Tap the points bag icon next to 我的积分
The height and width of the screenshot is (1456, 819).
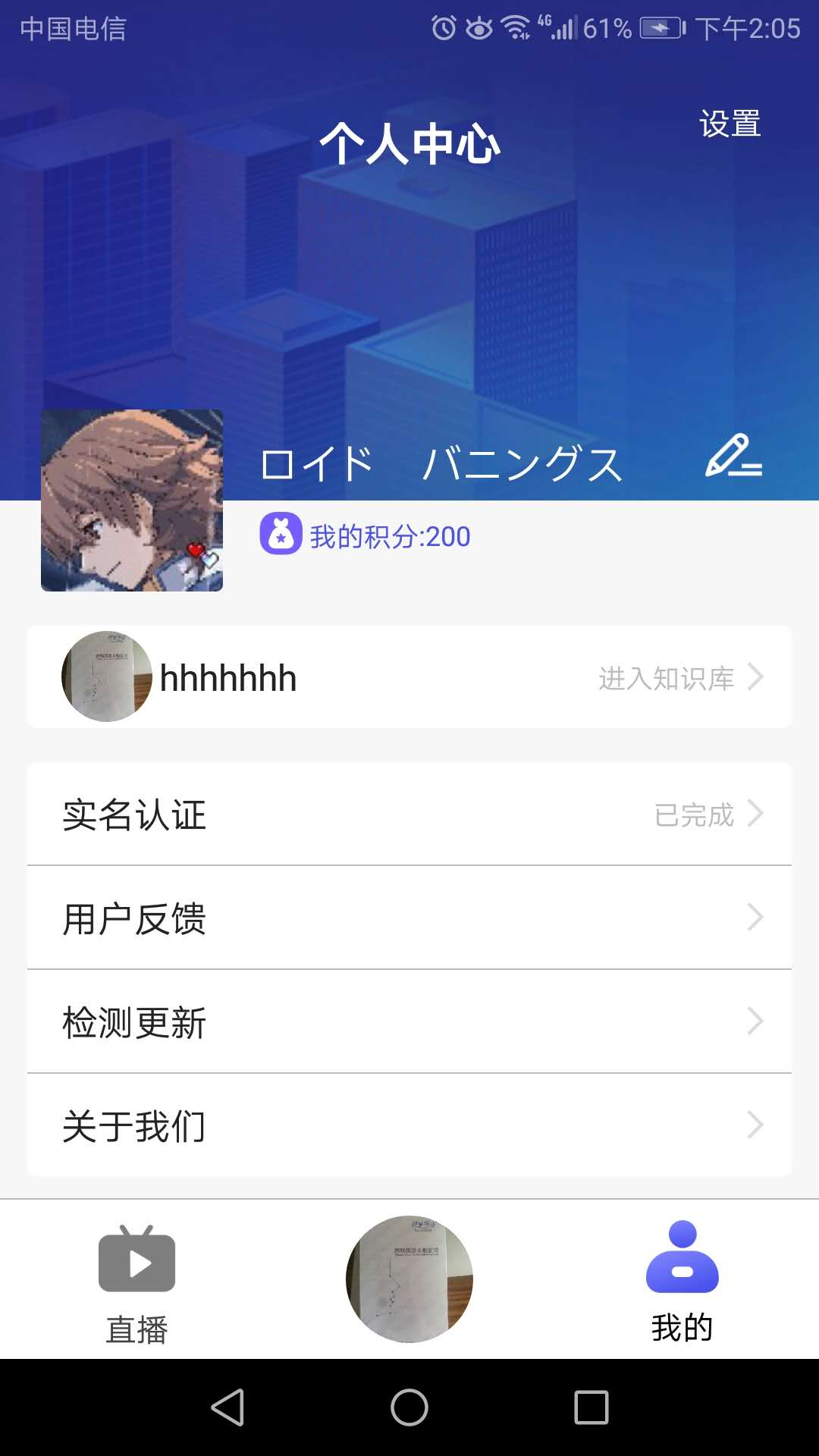[x=281, y=535]
